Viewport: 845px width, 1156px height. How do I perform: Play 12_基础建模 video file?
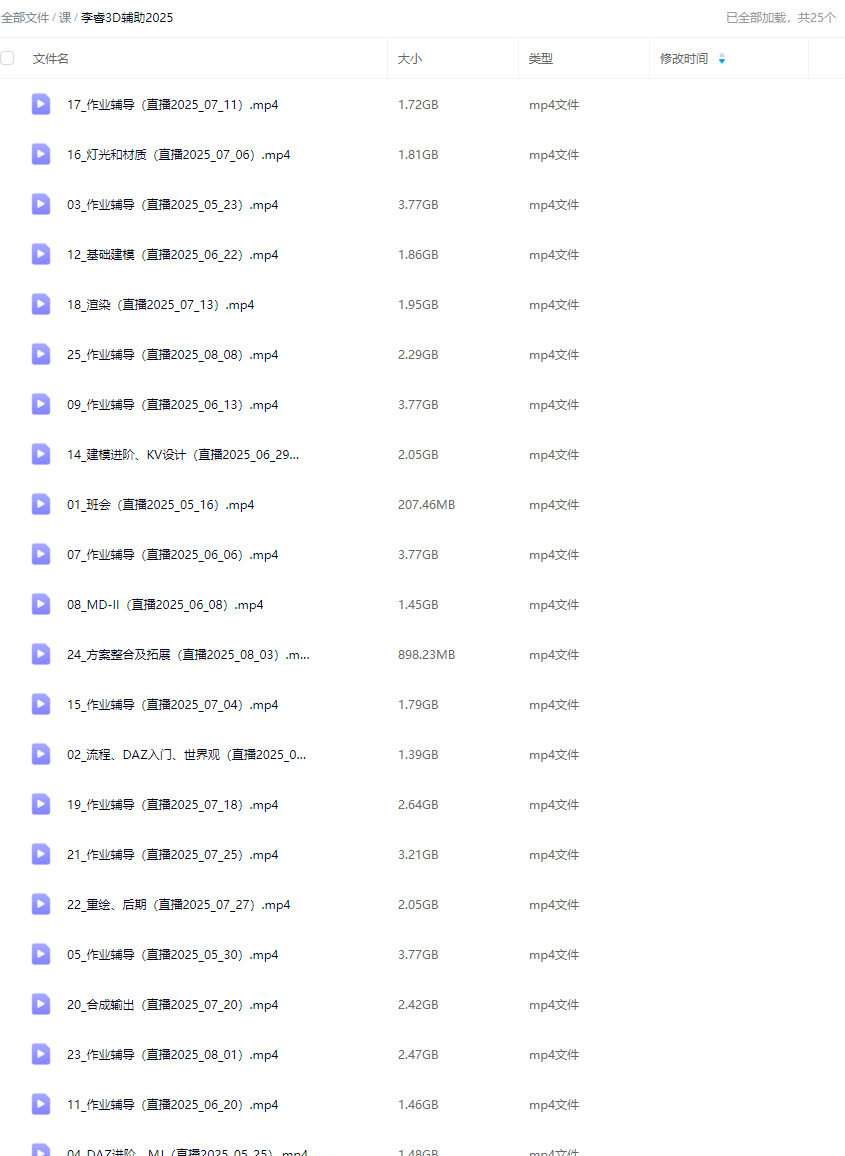coord(172,255)
